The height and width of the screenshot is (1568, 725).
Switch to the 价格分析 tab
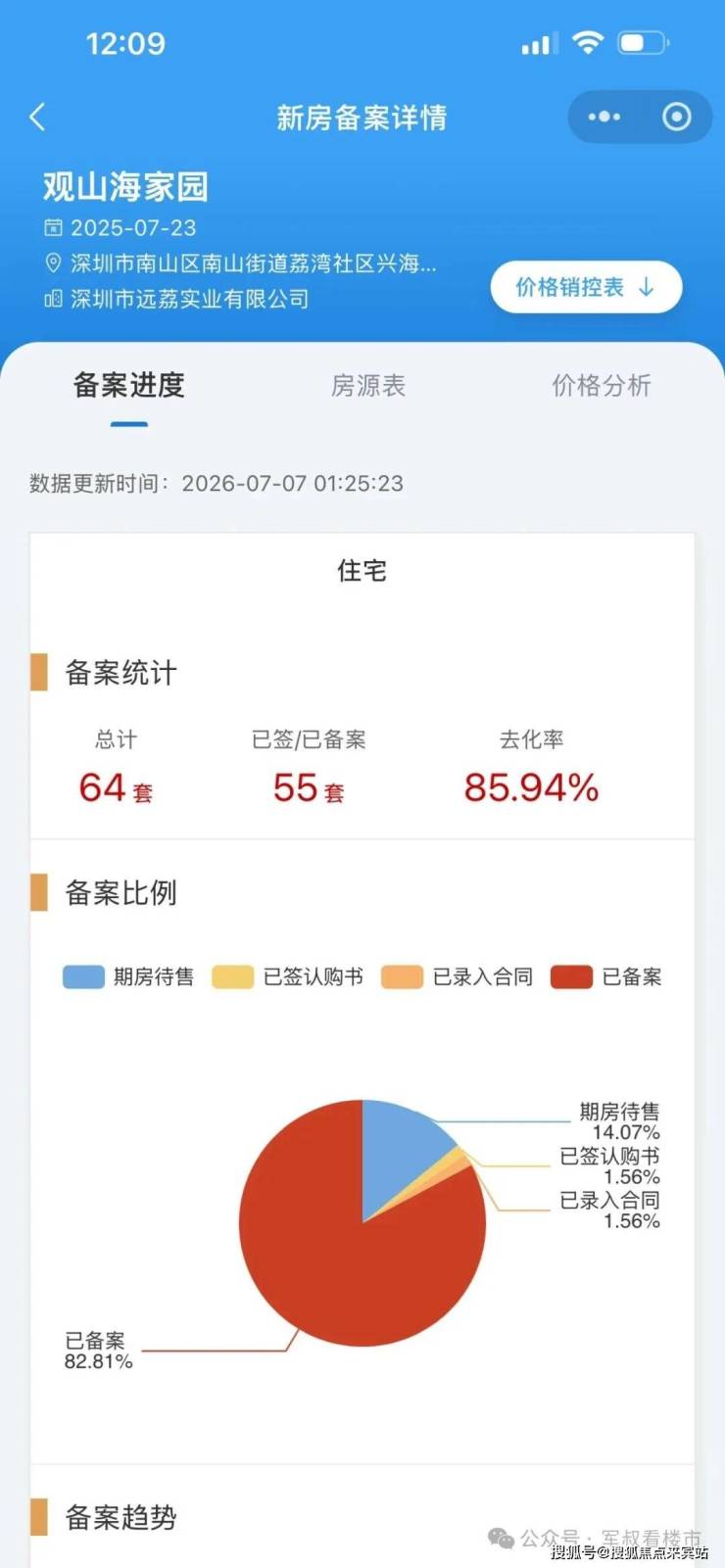point(602,386)
